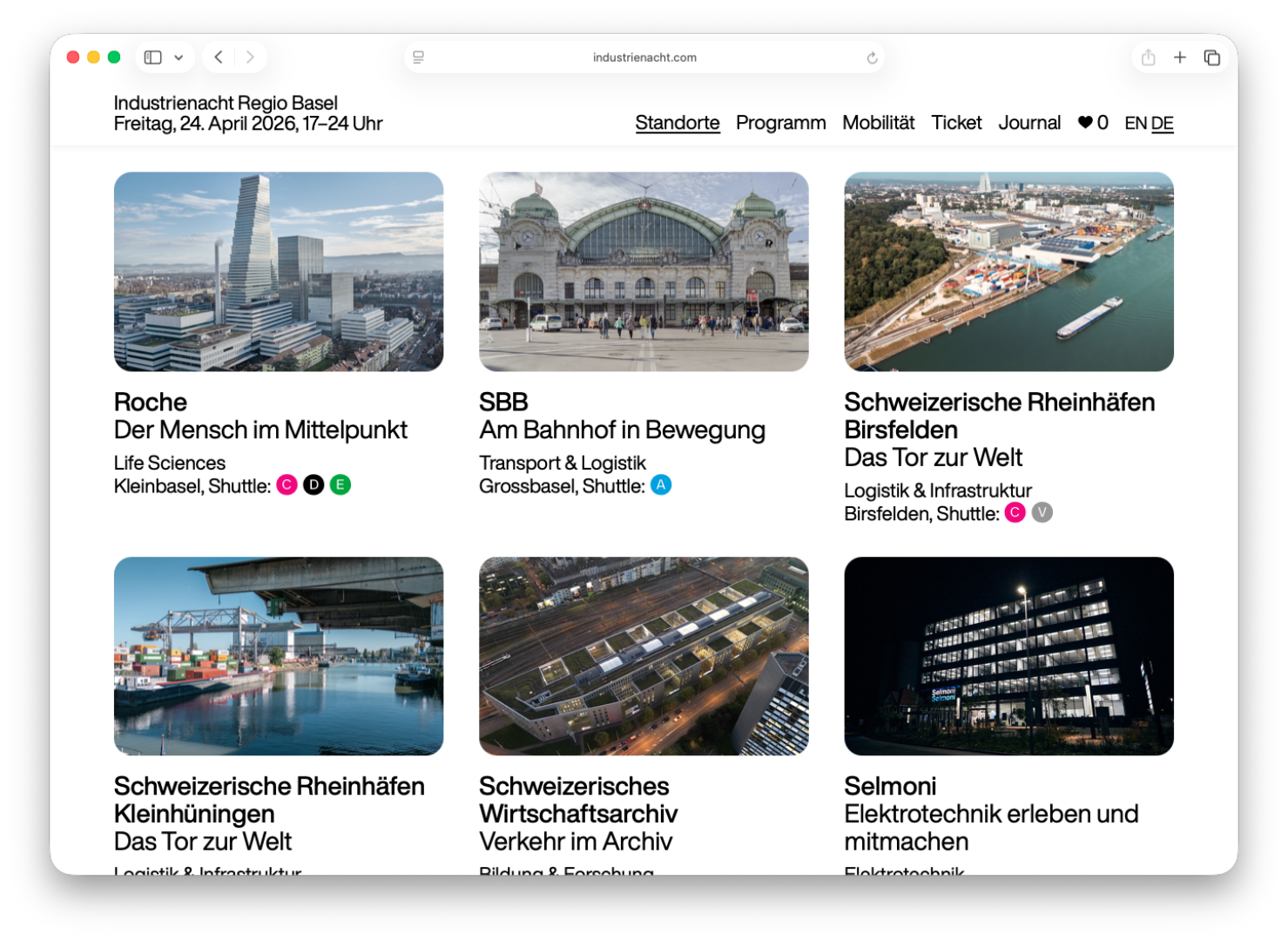Open Schweizerische Rheinhäfen Kleinhüningen card
1288x941 pixels.
point(278,656)
